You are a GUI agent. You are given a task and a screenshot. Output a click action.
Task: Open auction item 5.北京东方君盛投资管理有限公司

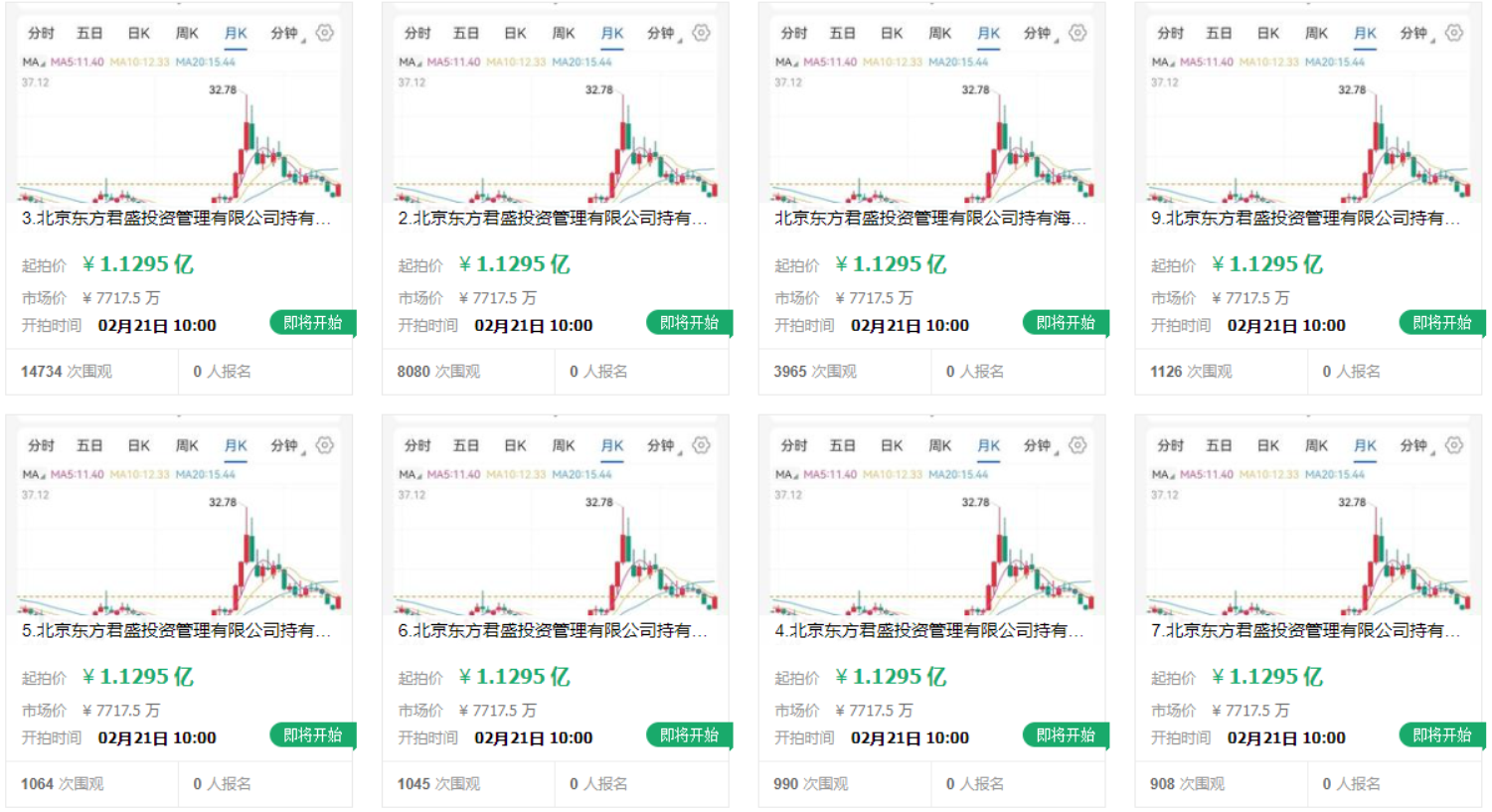click(177, 630)
